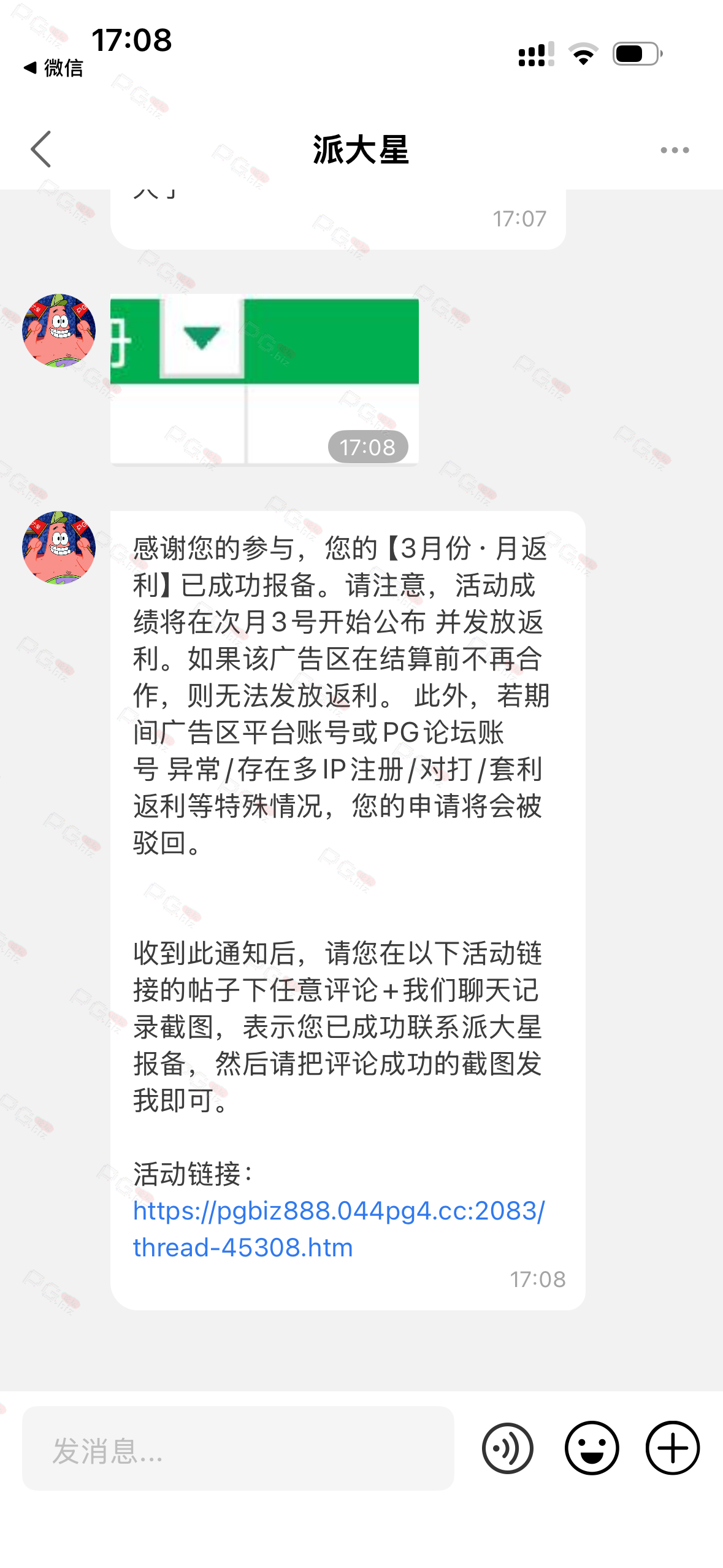
Task: View 派大星's profile from the image message avatar
Action: tap(59, 331)
